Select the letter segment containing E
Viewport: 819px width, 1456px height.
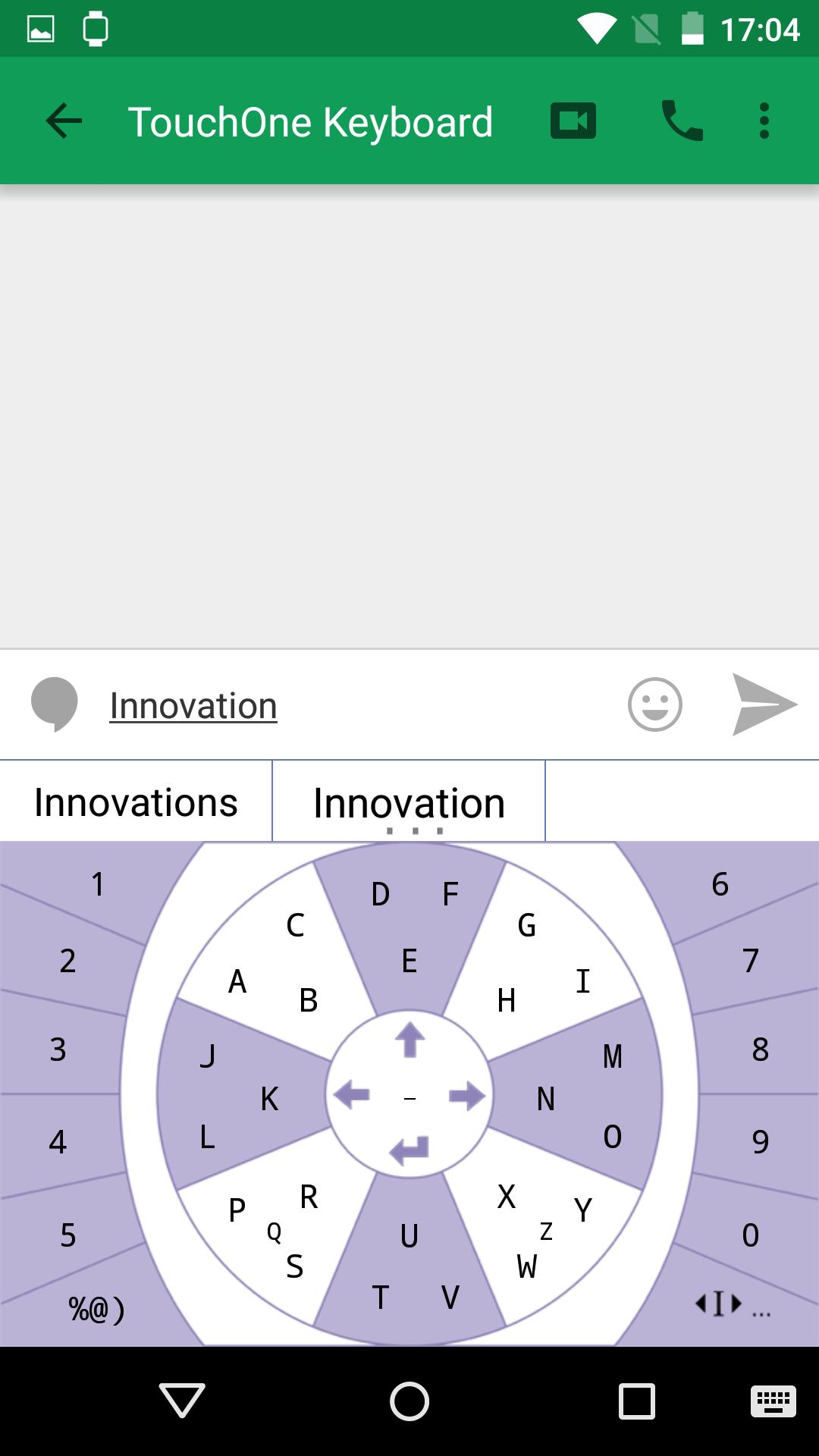(x=409, y=933)
